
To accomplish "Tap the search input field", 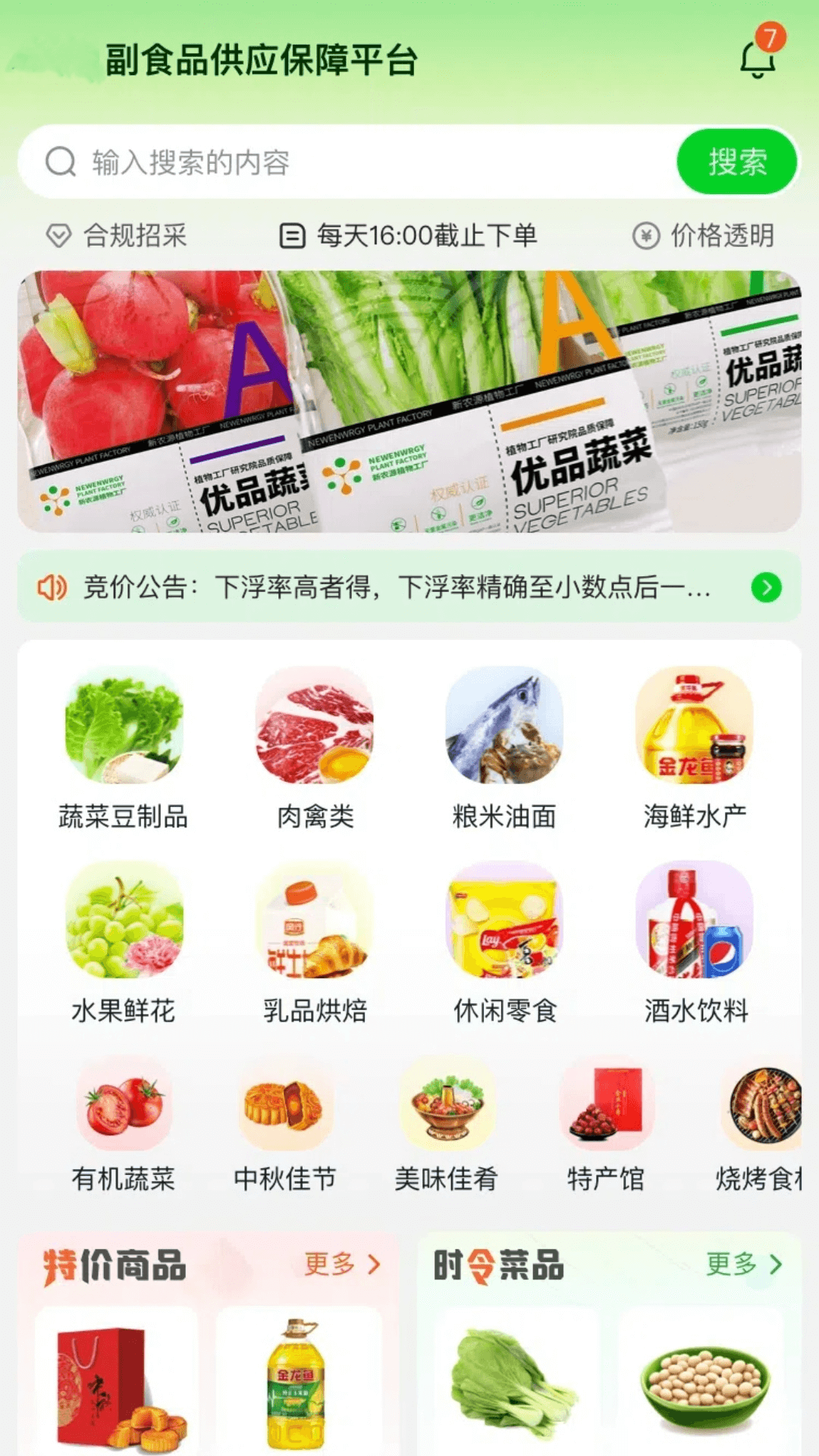I will (364, 162).
